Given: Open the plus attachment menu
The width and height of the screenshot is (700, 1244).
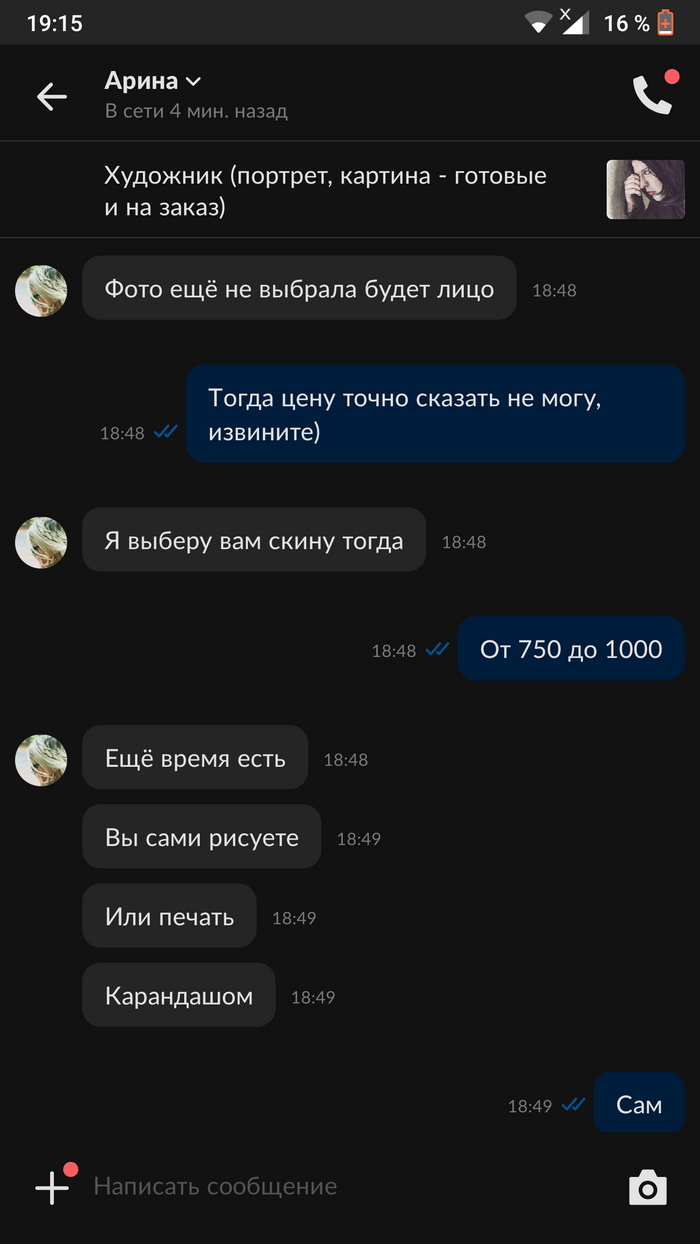Looking at the screenshot, I should click(52, 1187).
